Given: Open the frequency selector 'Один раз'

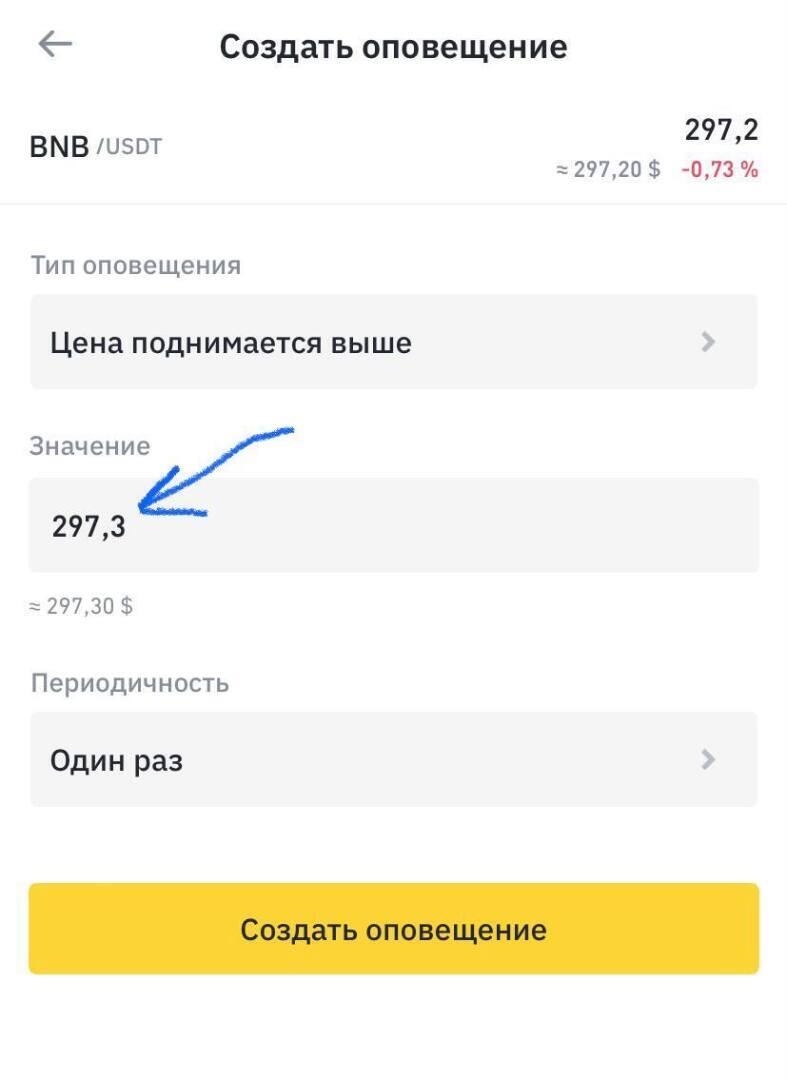Looking at the screenshot, I should [393, 760].
